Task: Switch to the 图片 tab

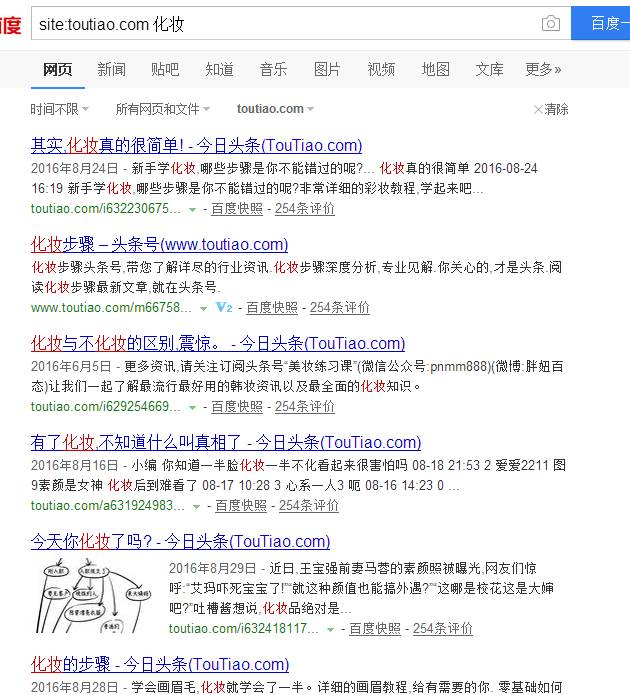Action: coord(327,69)
